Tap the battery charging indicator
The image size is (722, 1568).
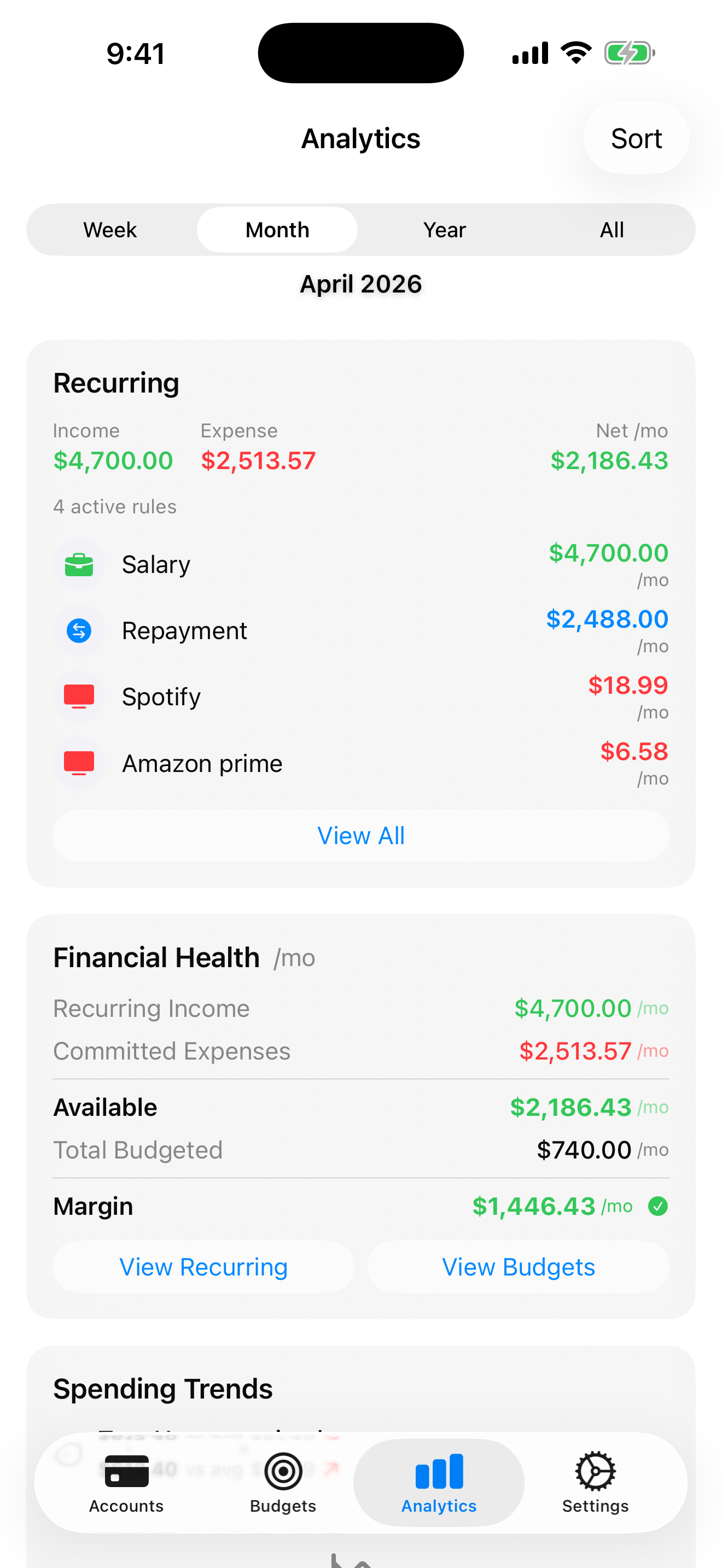(x=628, y=53)
